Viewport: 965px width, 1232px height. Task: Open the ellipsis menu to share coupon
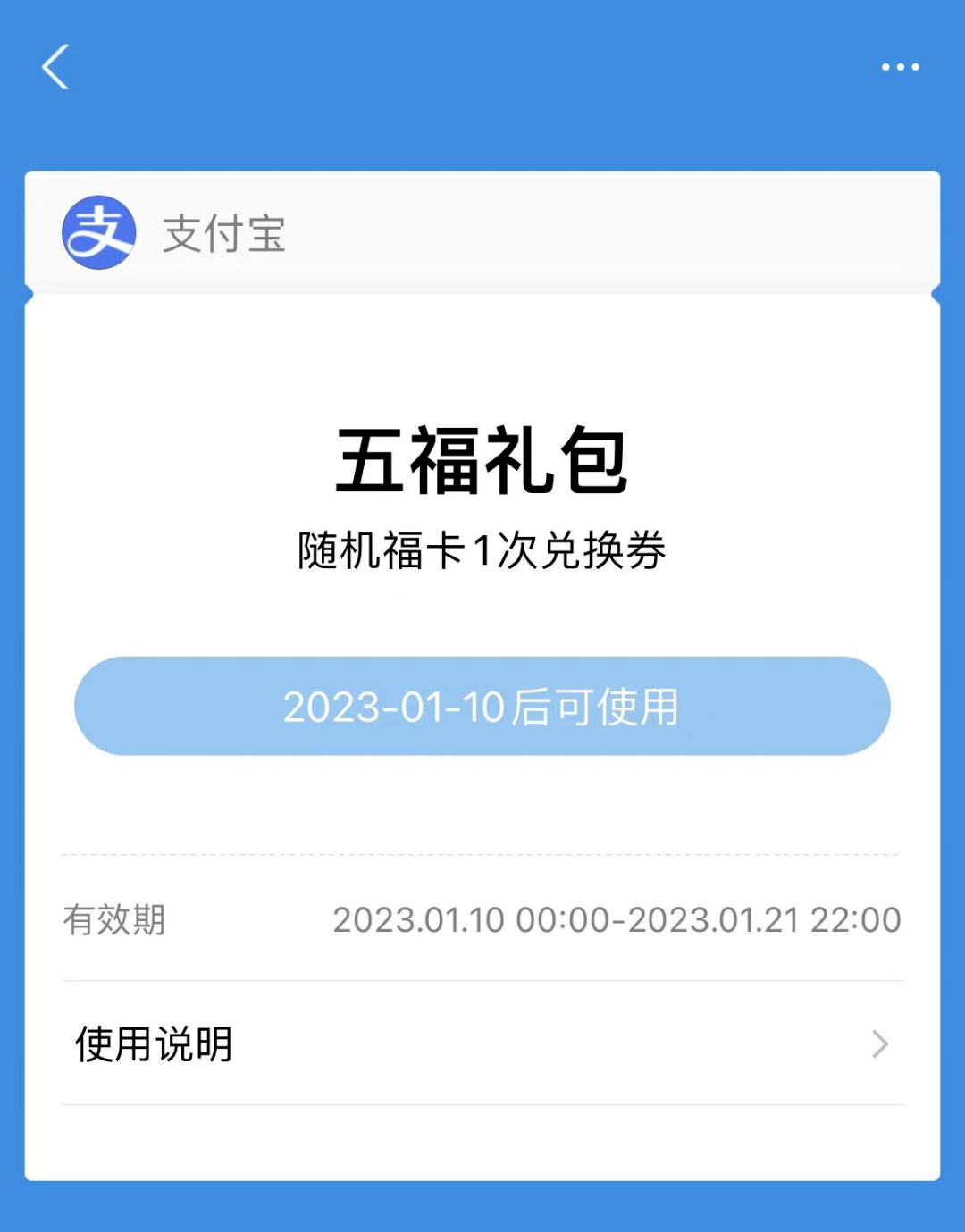click(x=899, y=67)
